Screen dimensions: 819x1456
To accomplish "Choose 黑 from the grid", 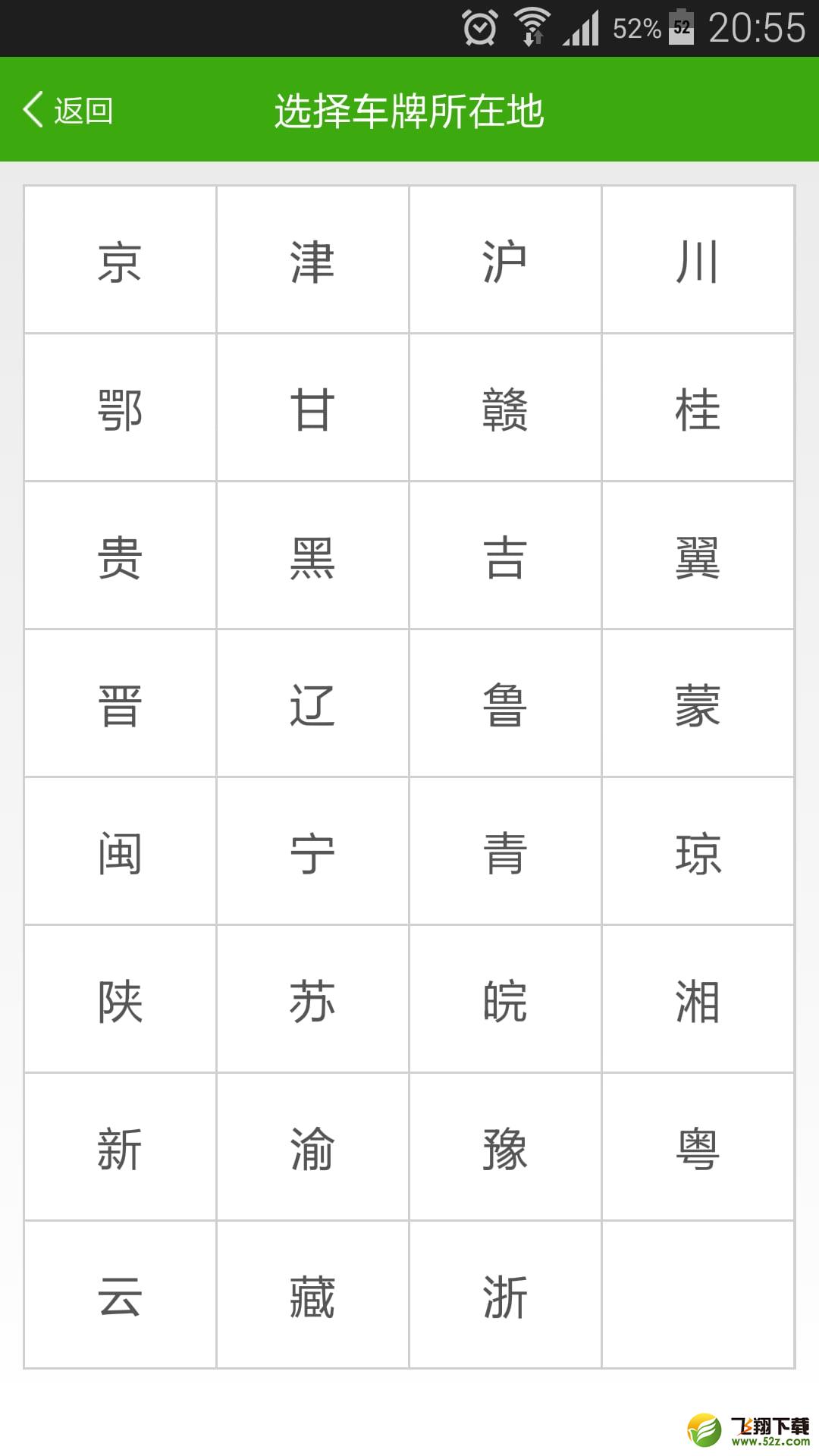I will pyautogui.click(x=312, y=555).
